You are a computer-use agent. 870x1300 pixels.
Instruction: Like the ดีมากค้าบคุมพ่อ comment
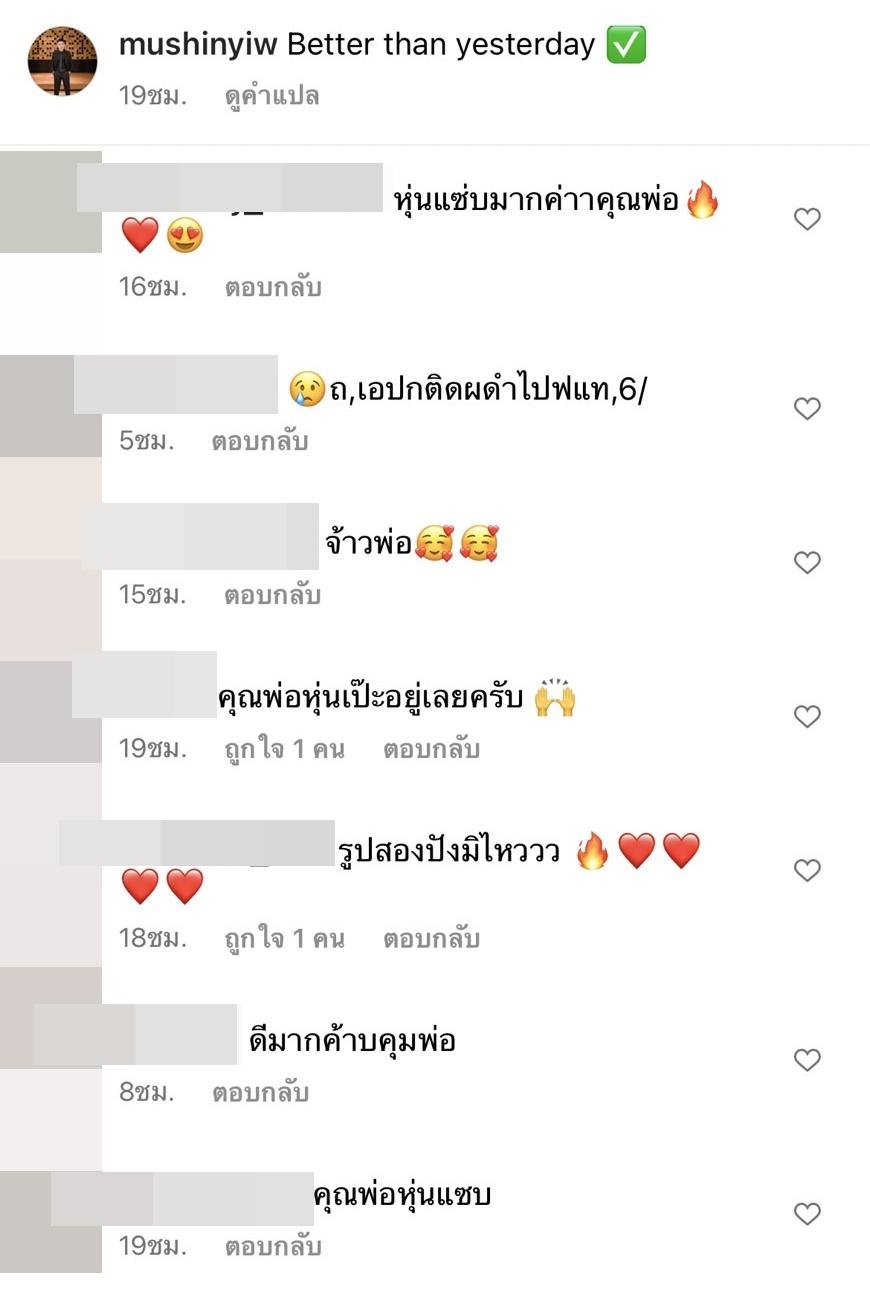807,1059
